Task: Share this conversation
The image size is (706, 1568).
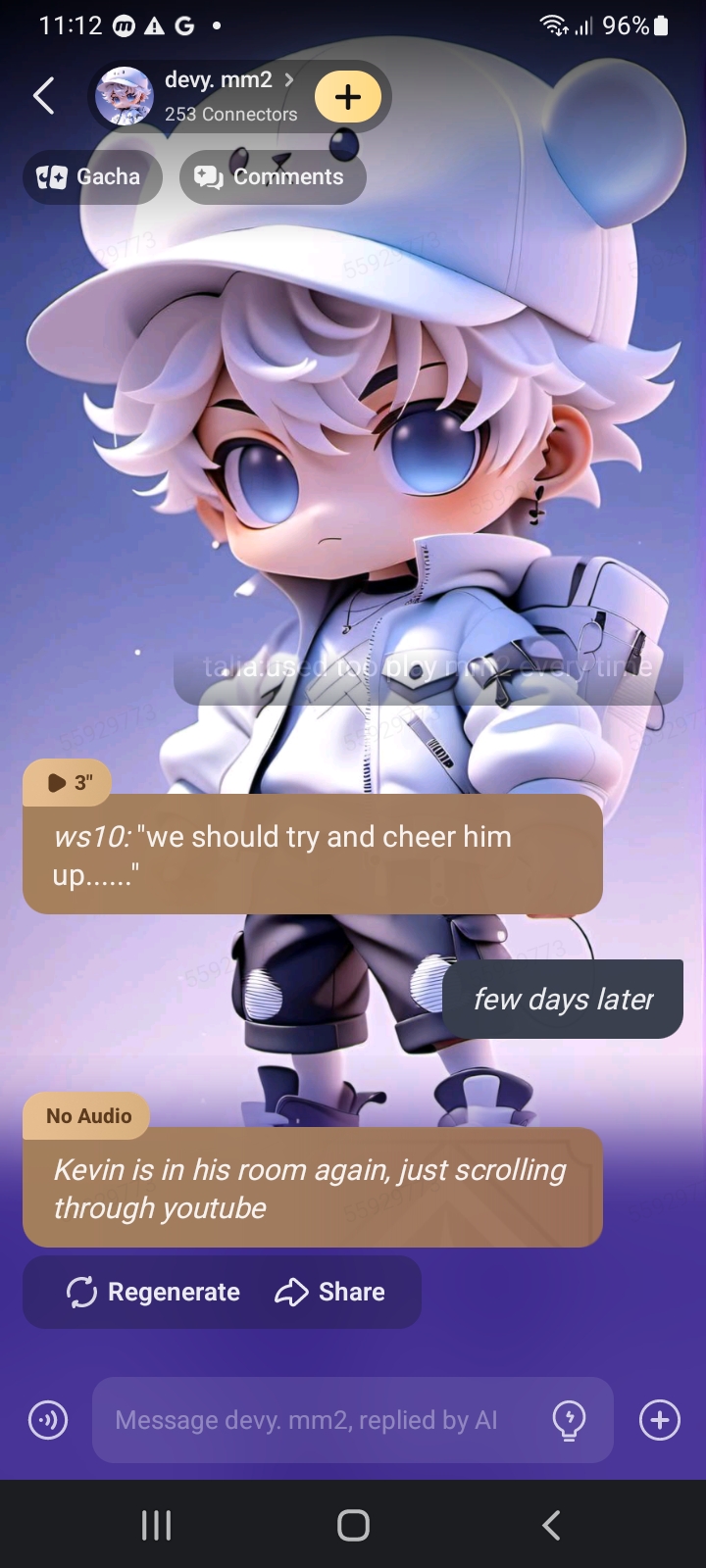Action: [x=329, y=1293]
